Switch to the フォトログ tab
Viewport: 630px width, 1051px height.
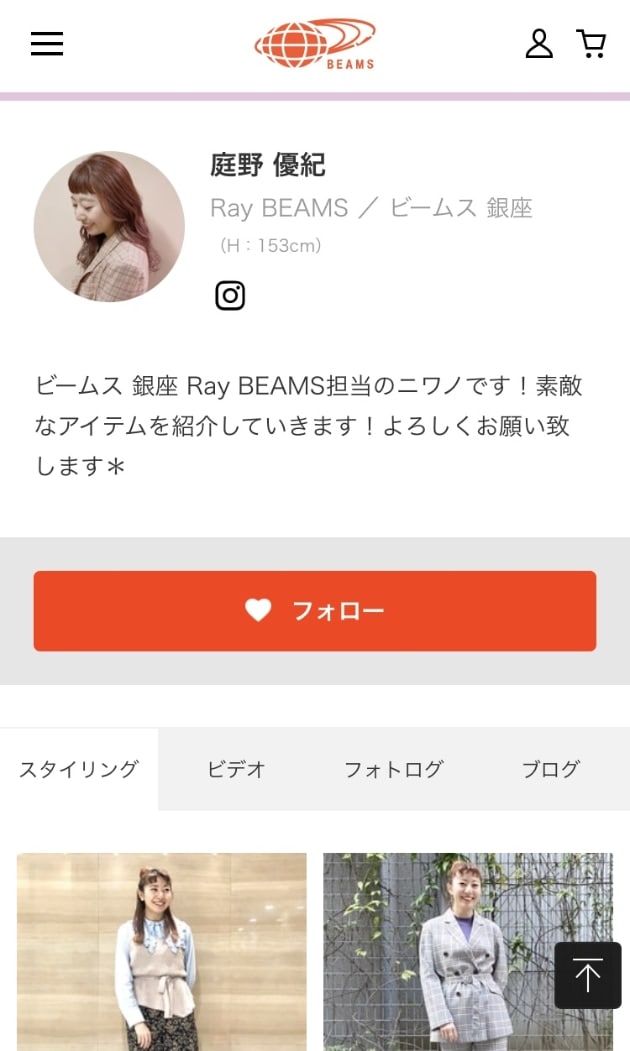pyautogui.click(x=393, y=769)
